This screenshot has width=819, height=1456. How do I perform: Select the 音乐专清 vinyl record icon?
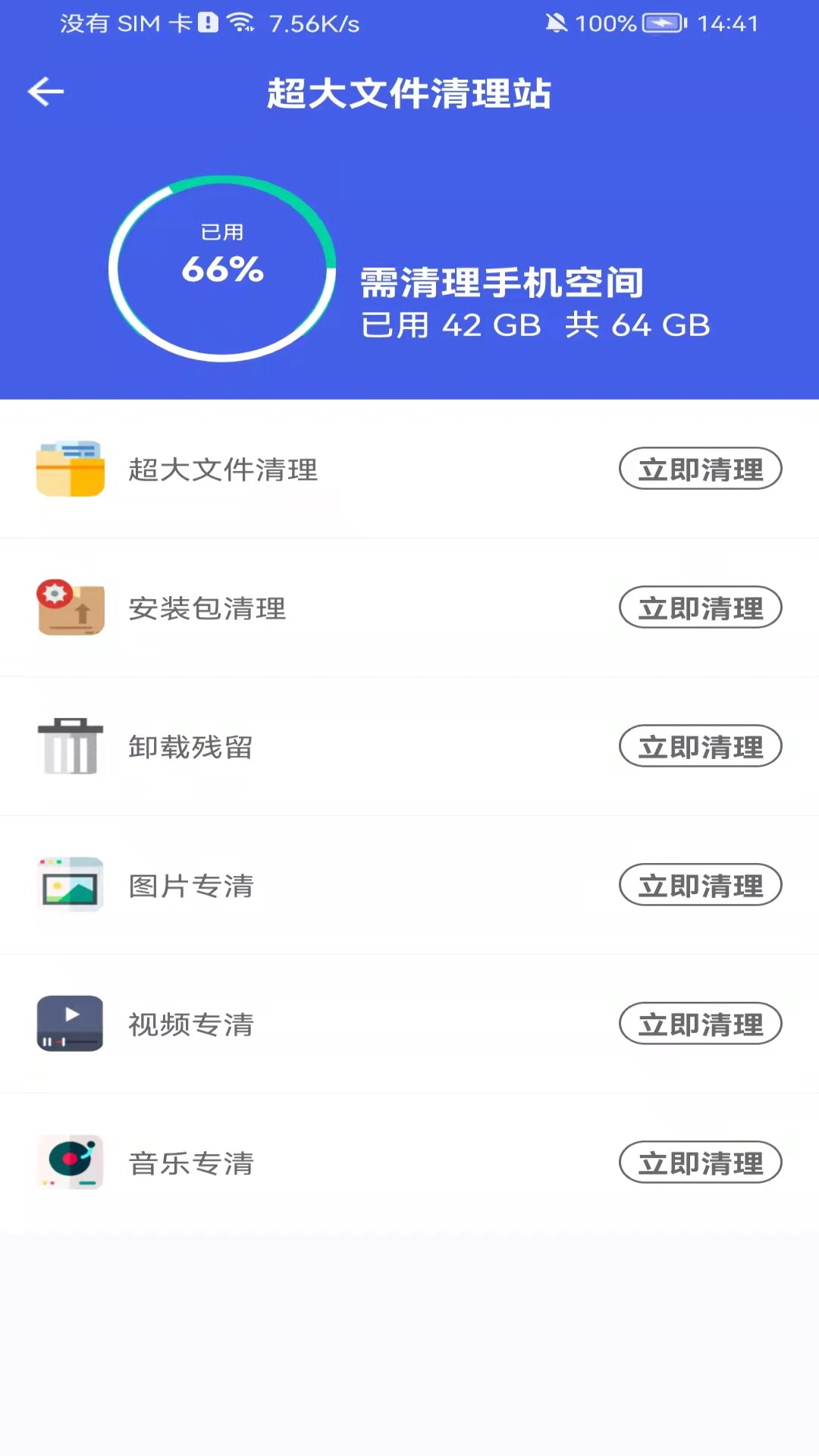click(x=70, y=1163)
